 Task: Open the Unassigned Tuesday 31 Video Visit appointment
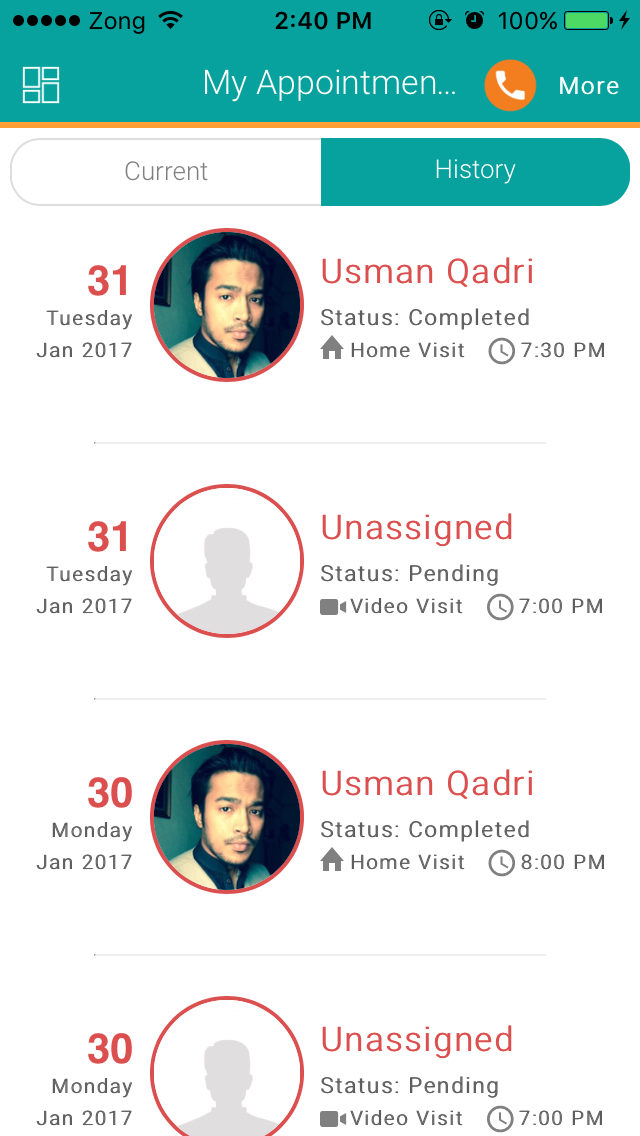click(417, 561)
